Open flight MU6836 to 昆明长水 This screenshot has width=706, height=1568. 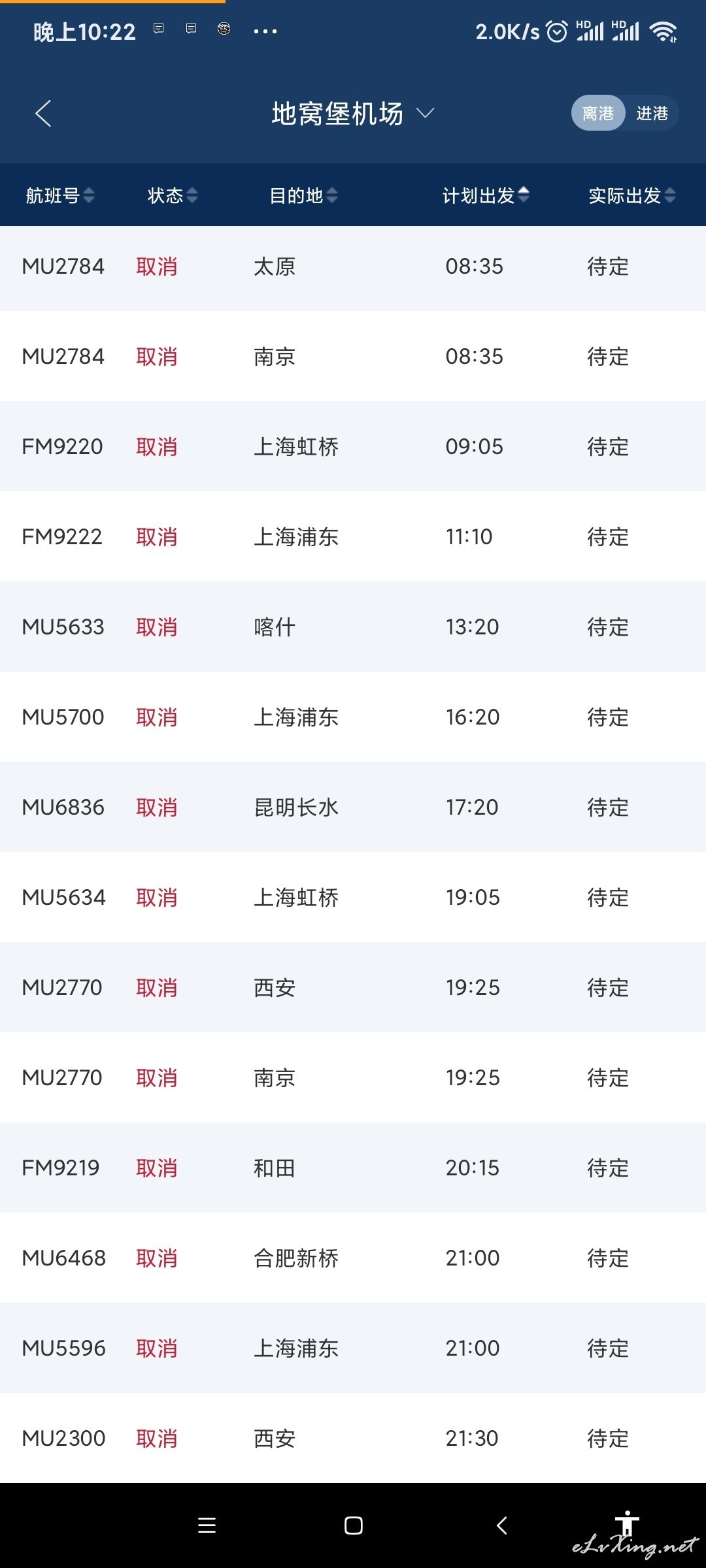[353, 808]
